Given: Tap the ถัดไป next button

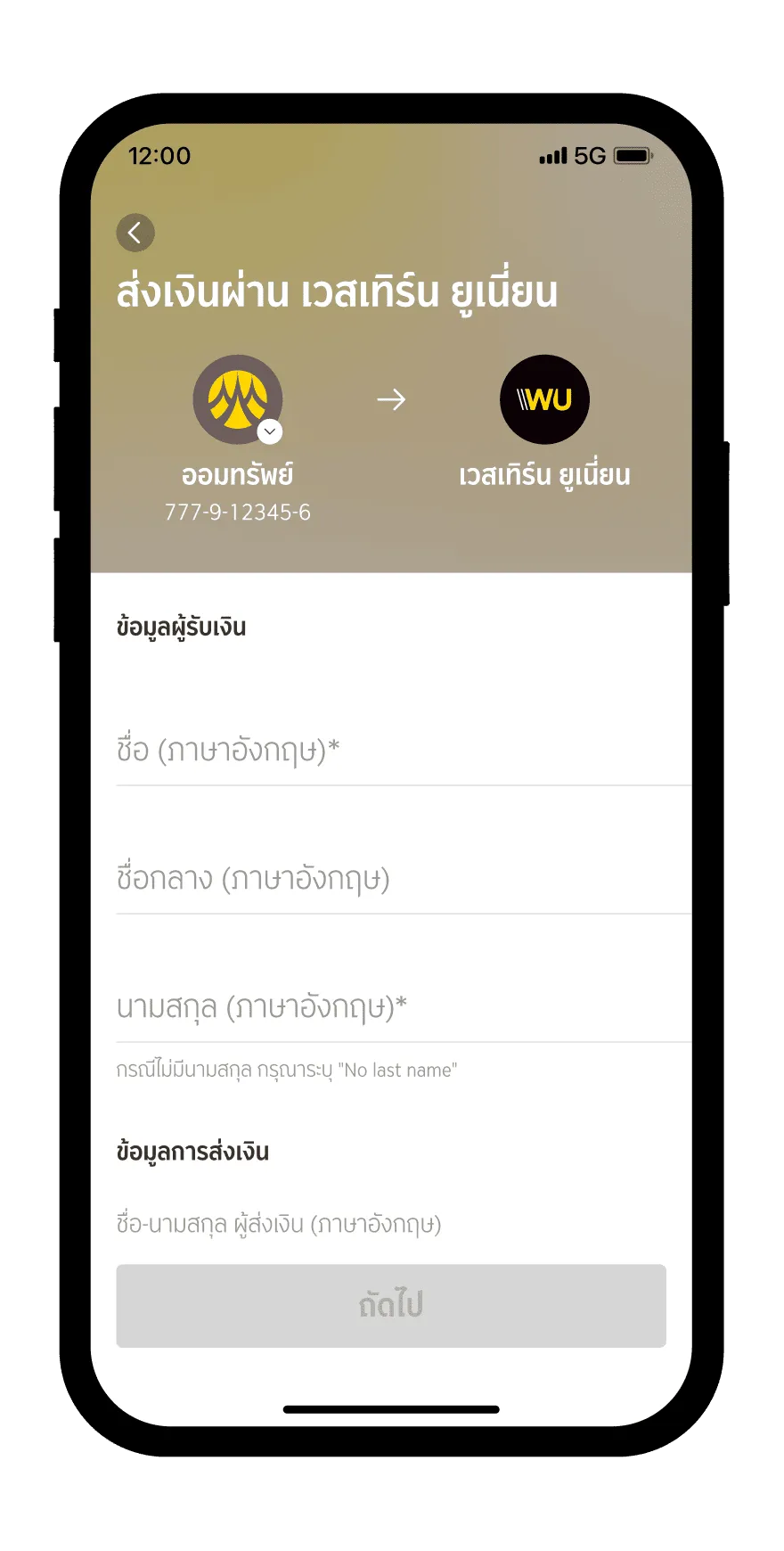Looking at the screenshot, I should (x=390, y=1305).
